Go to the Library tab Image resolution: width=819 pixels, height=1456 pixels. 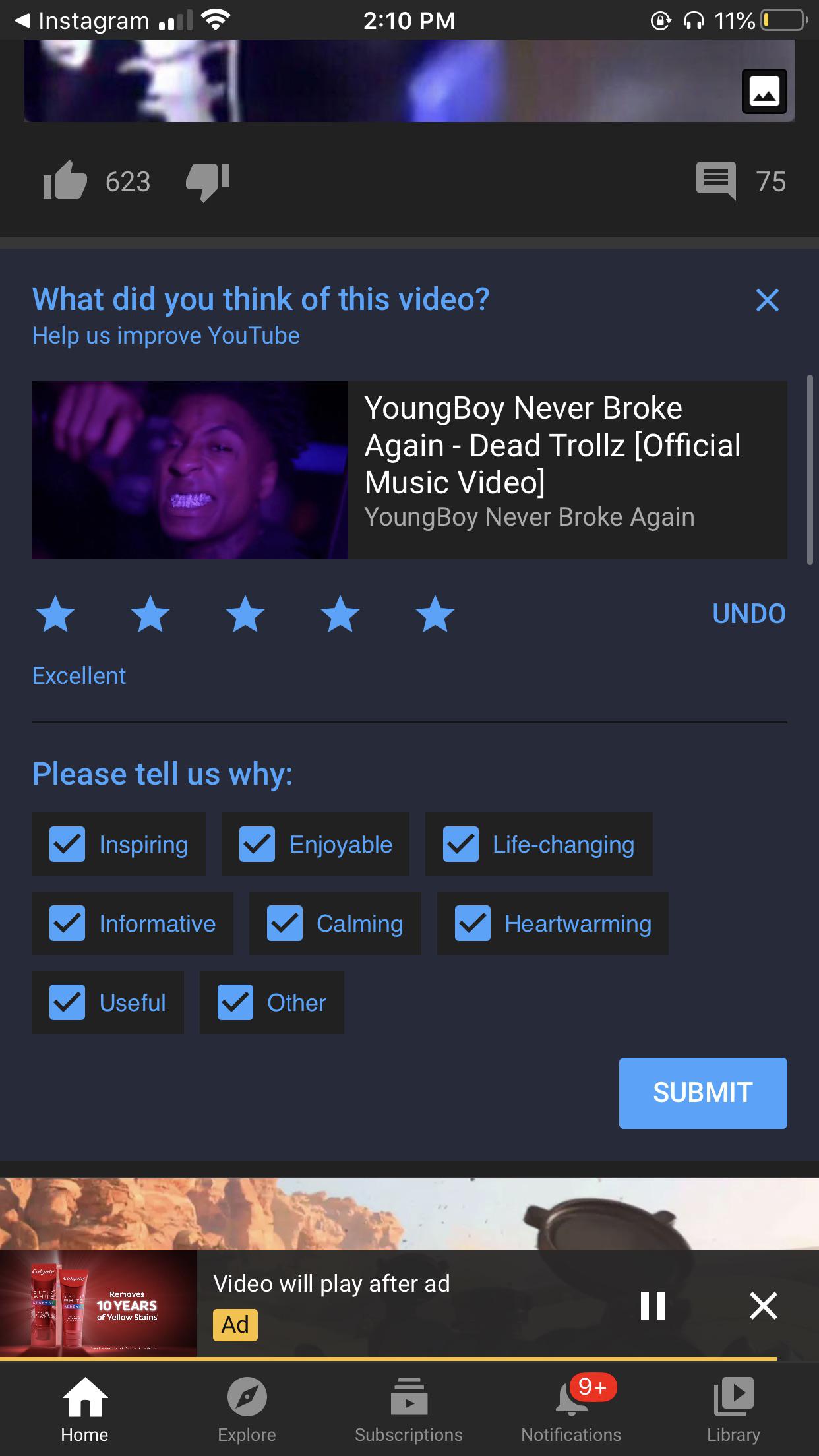pos(733,1409)
